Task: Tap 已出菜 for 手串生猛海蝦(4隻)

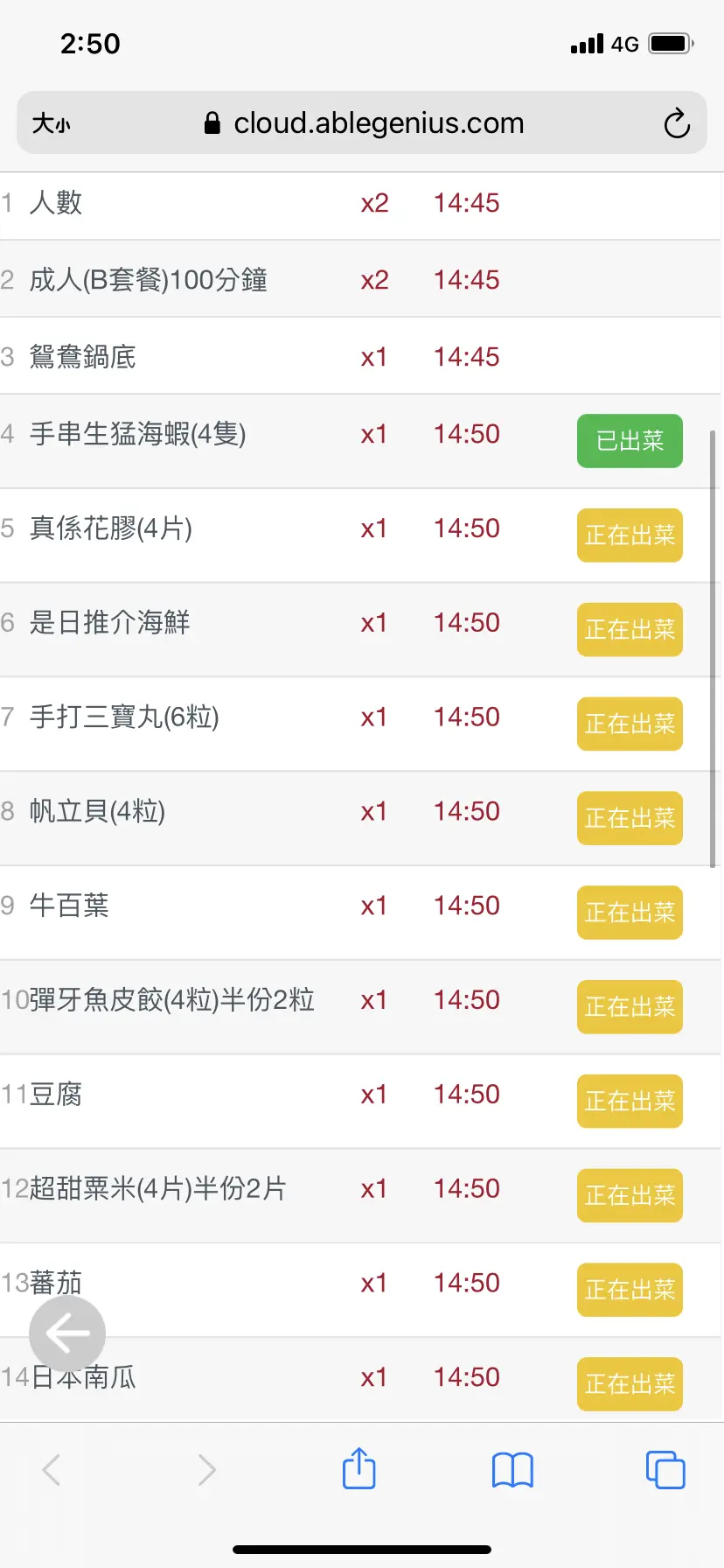Action: pyautogui.click(x=630, y=441)
